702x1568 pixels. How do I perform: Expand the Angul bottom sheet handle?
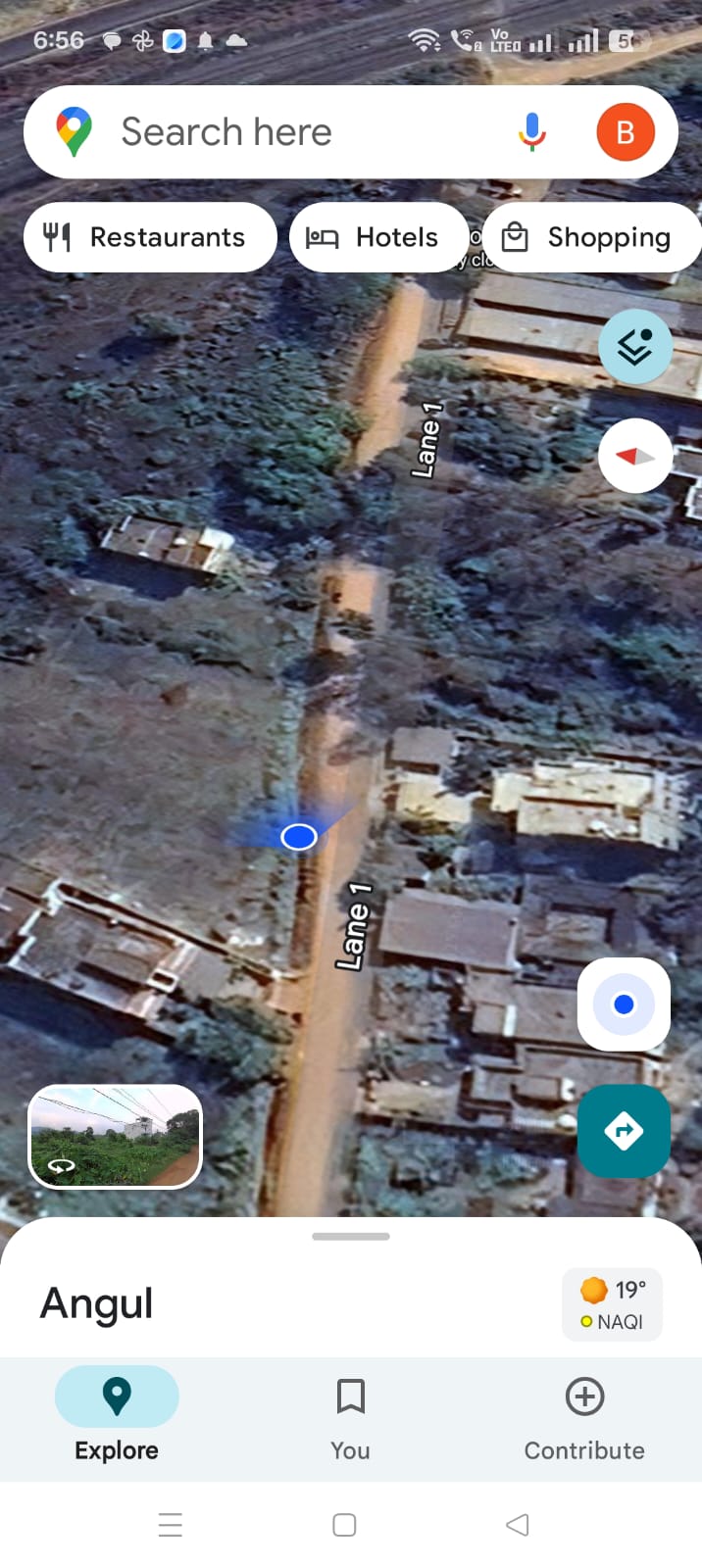coord(351,1237)
